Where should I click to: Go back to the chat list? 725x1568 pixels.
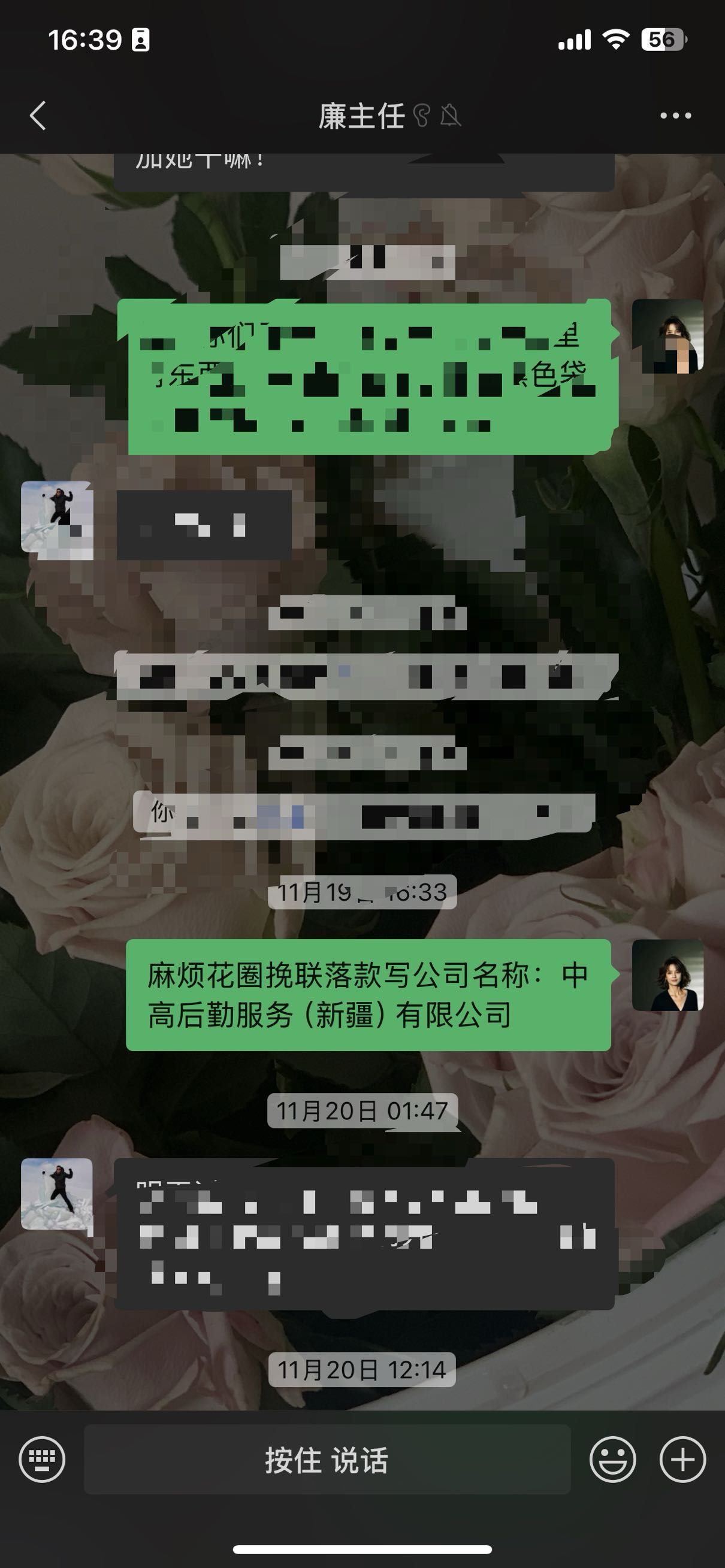pos(38,116)
